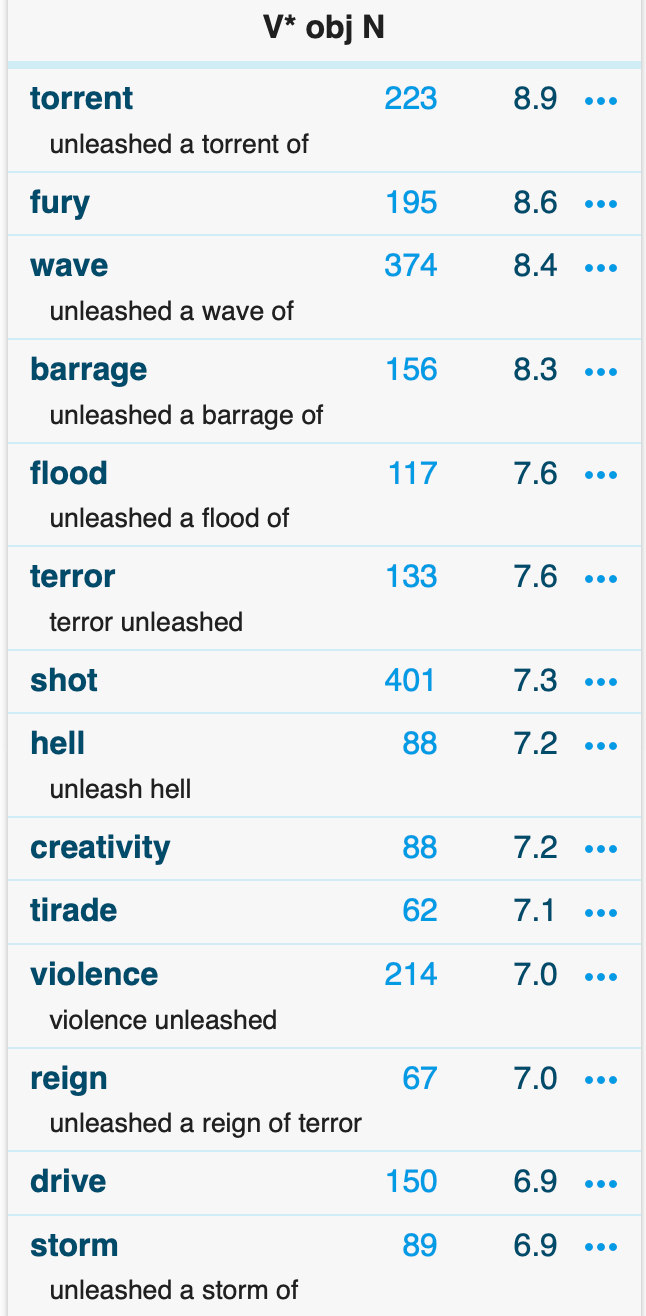
Task: Open the more options dots for storm
Action: 601,1248
